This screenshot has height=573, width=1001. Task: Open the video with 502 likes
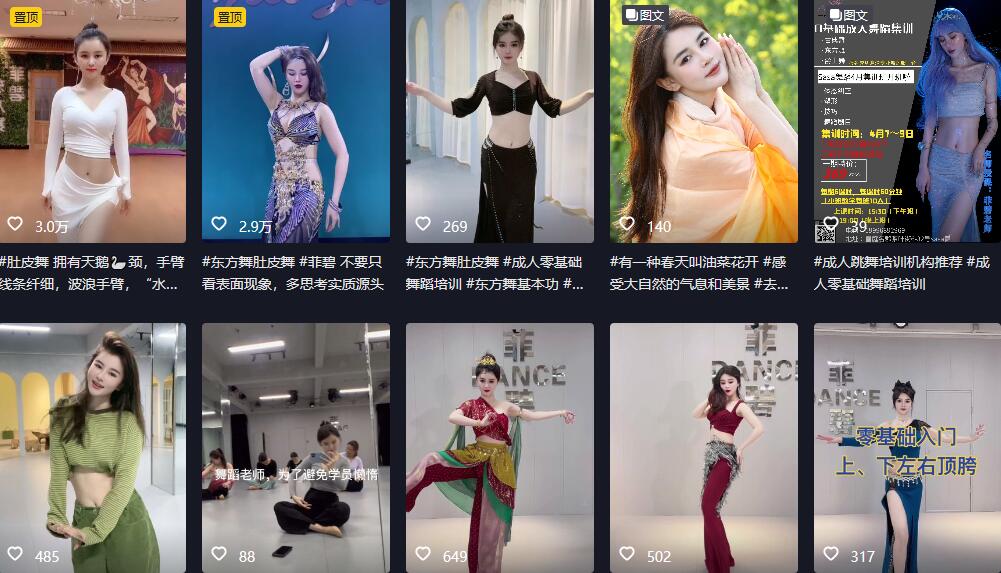coord(704,447)
